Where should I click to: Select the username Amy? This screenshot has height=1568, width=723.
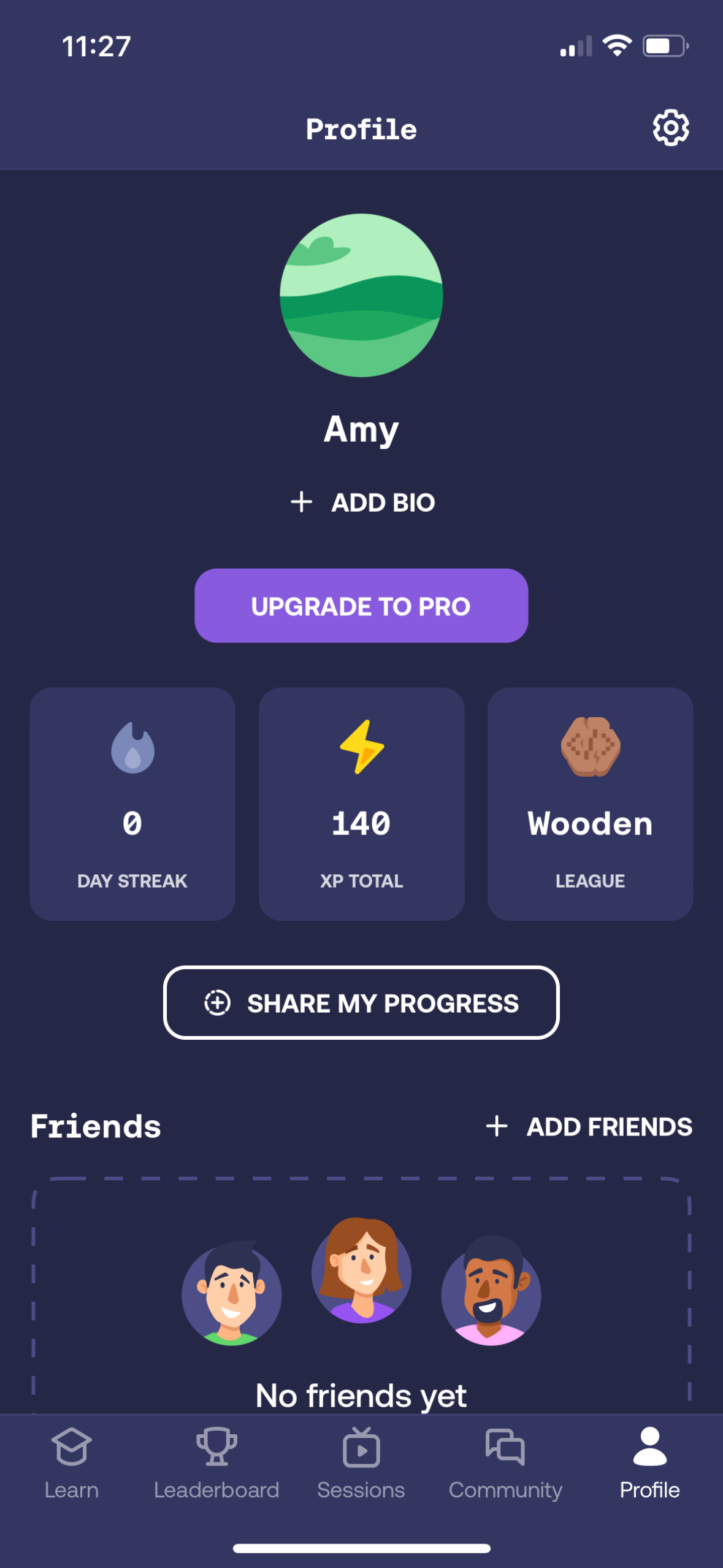tap(361, 429)
